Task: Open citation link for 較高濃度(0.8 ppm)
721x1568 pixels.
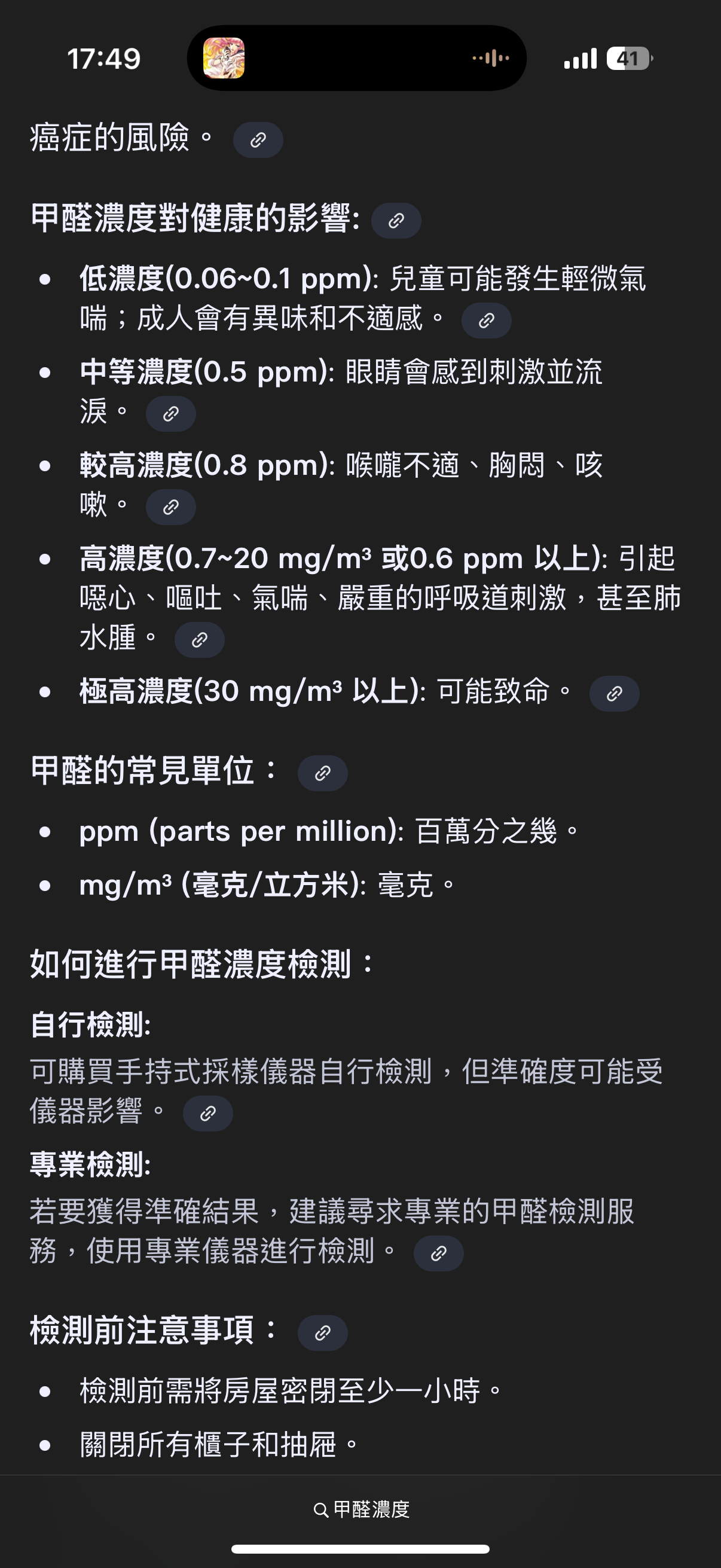Action: 171,507
